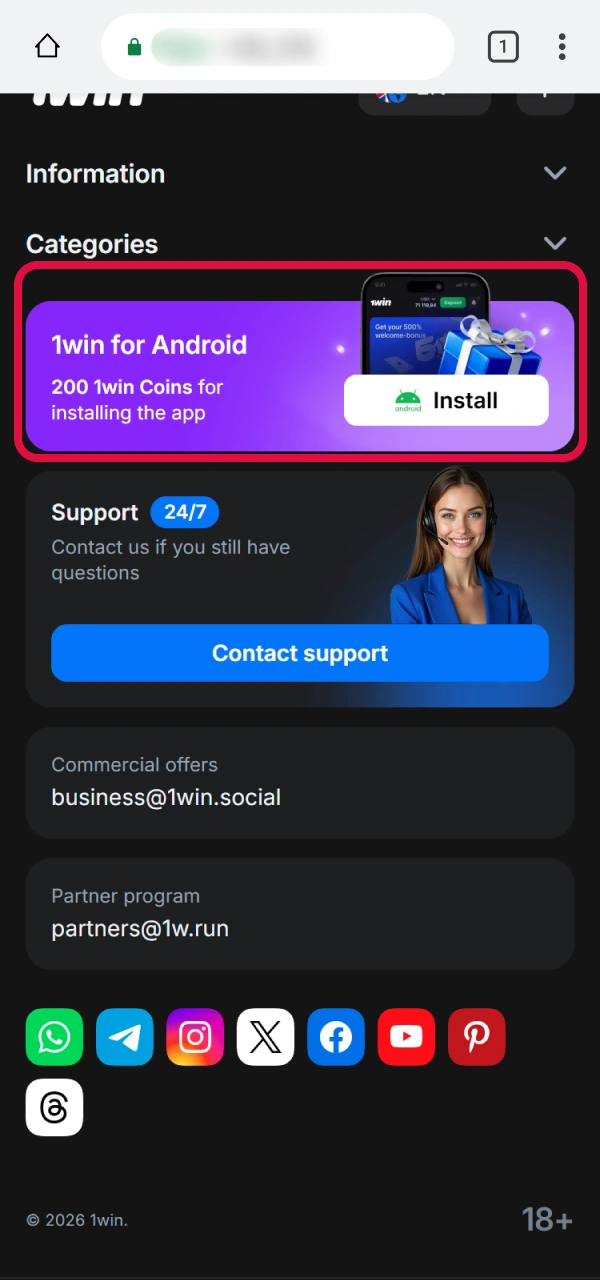This screenshot has width=600, height=1280.
Task: Open the Threads profile icon
Action: 54,1107
